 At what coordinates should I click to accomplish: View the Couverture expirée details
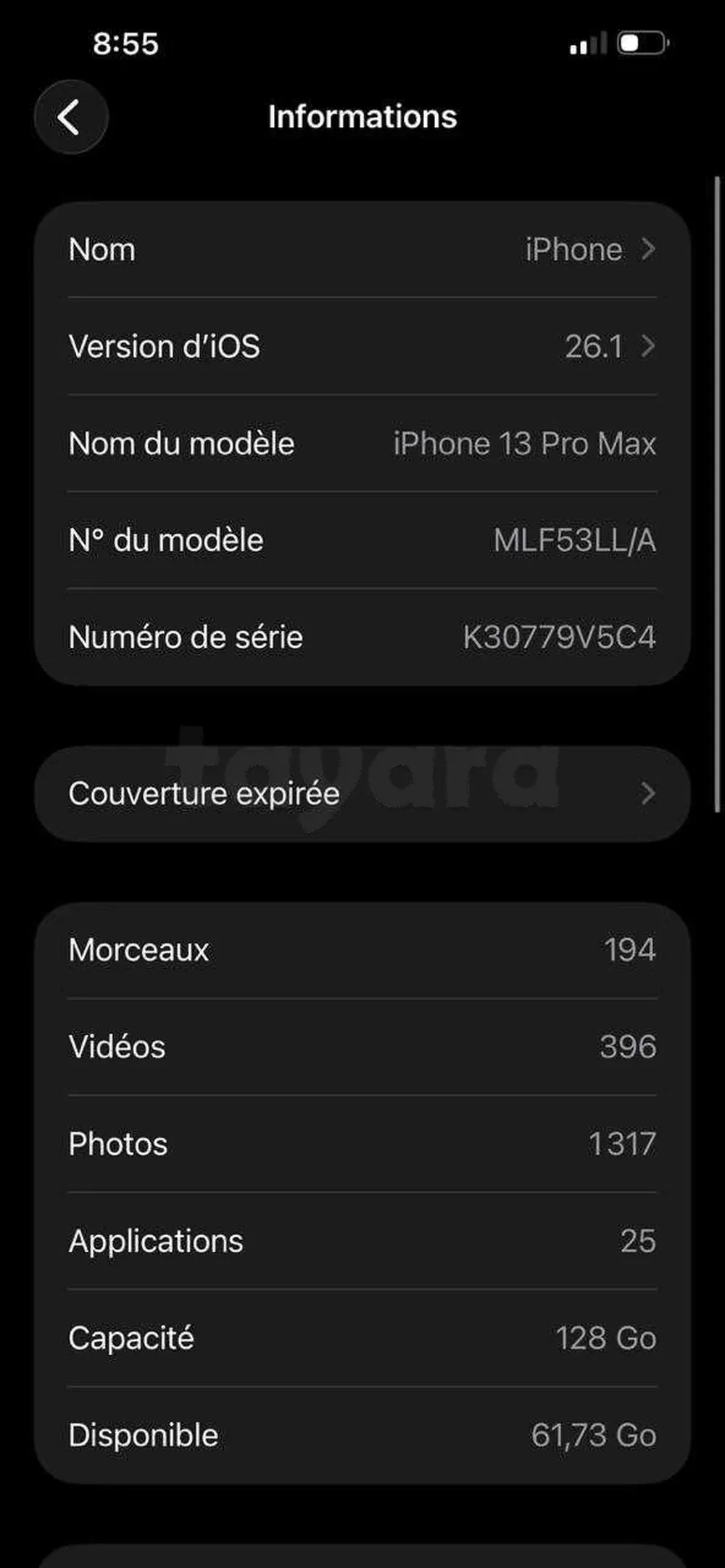tap(362, 793)
